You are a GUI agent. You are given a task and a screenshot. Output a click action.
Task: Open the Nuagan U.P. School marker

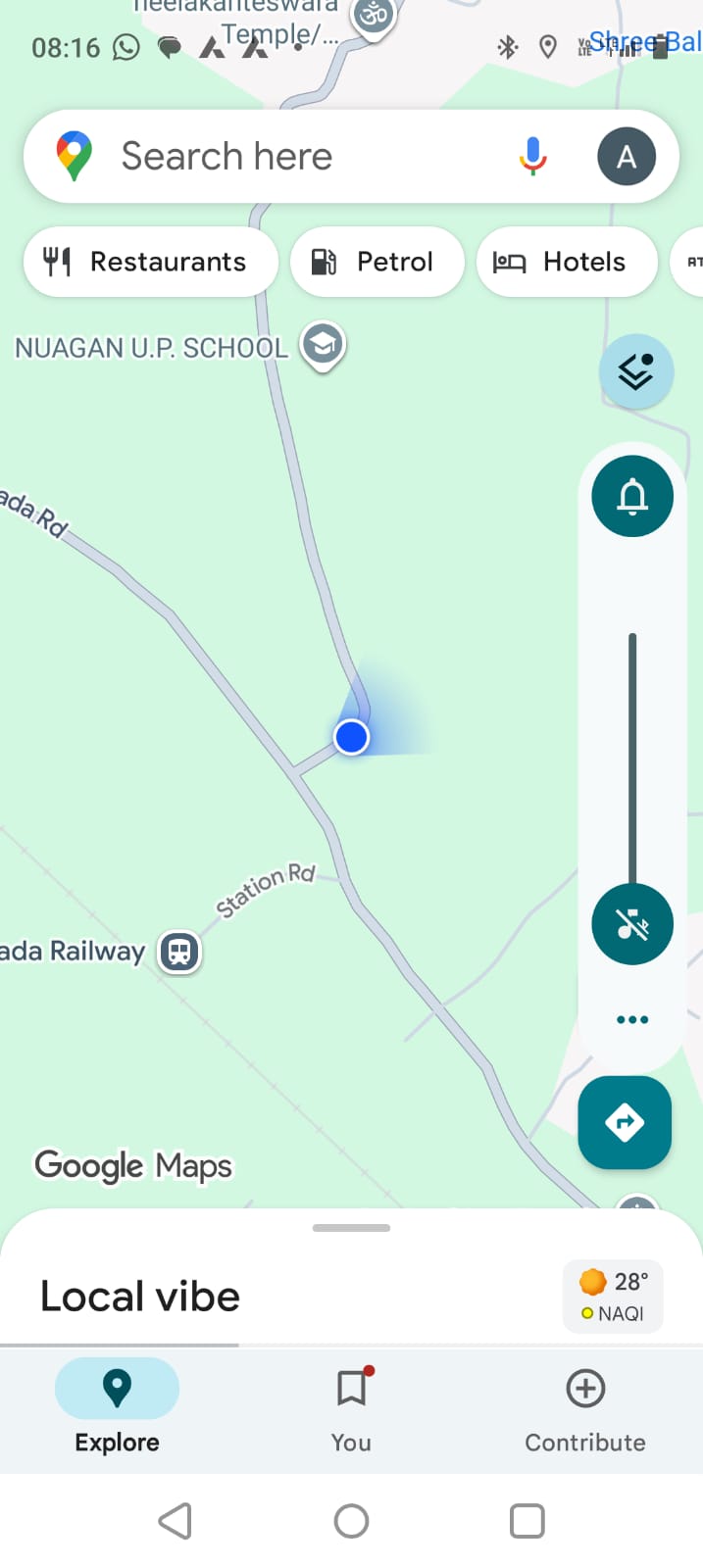(x=323, y=345)
